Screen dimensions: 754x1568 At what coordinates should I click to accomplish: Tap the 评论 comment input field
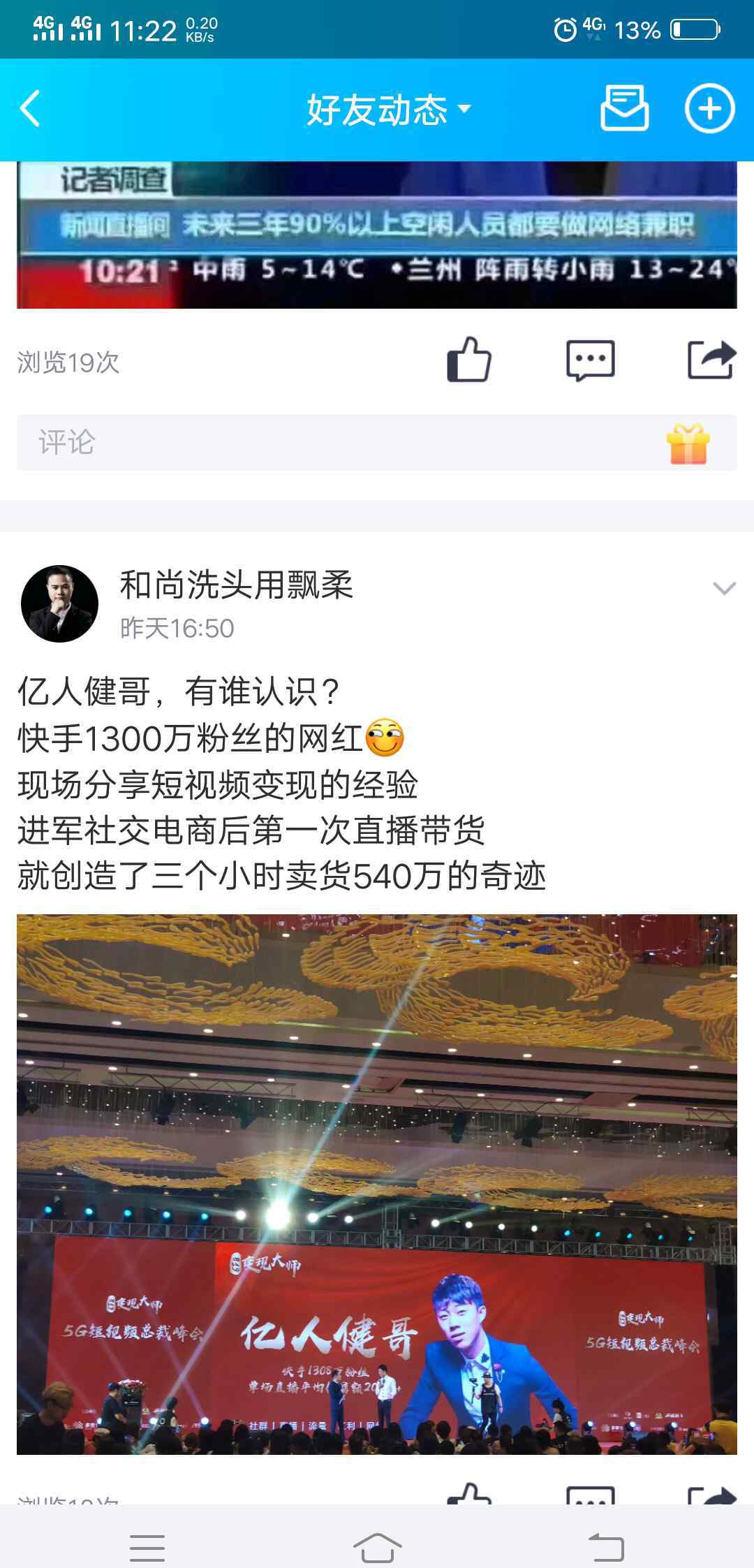pos(335,443)
